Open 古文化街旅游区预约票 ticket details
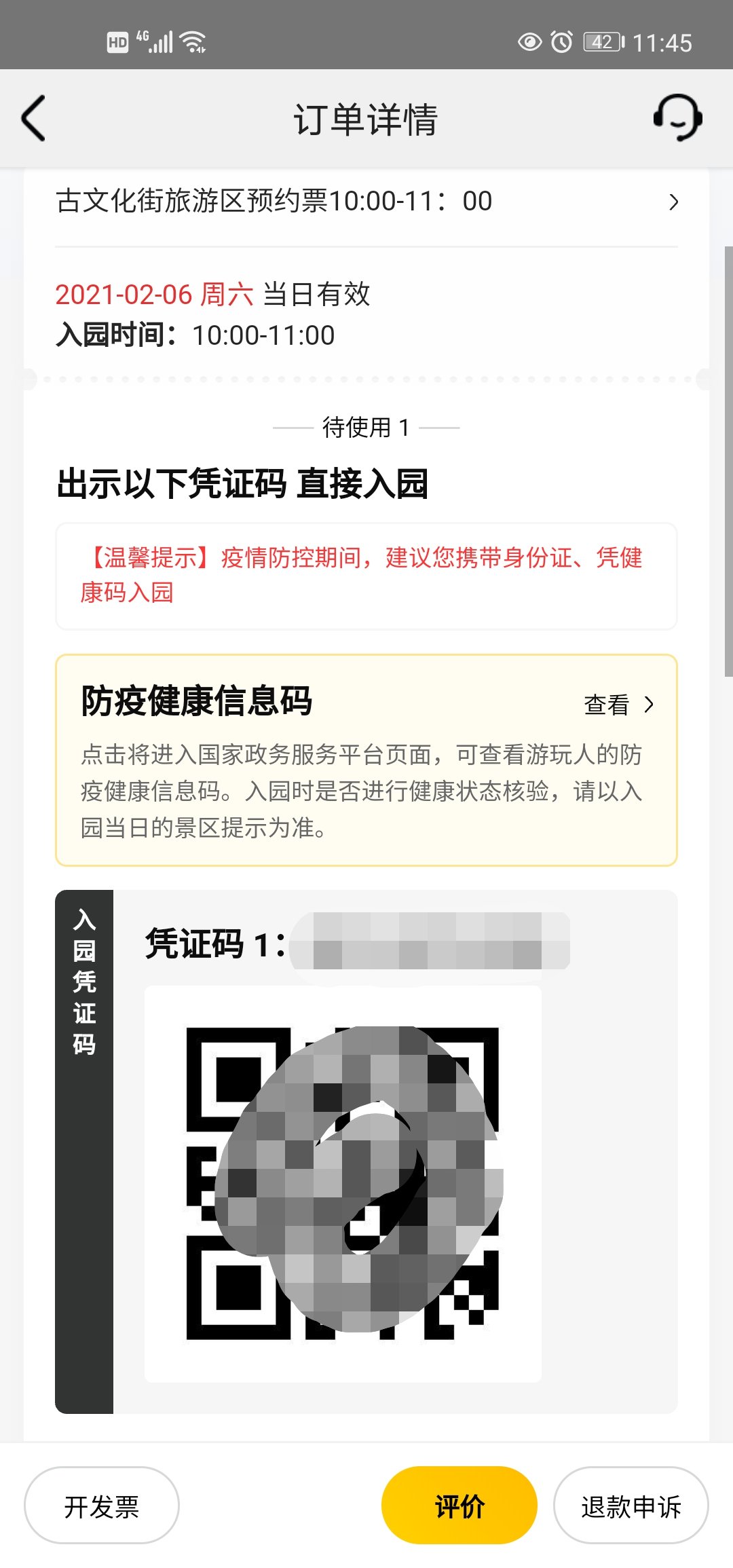733x1568 pixels. (366, 202)
